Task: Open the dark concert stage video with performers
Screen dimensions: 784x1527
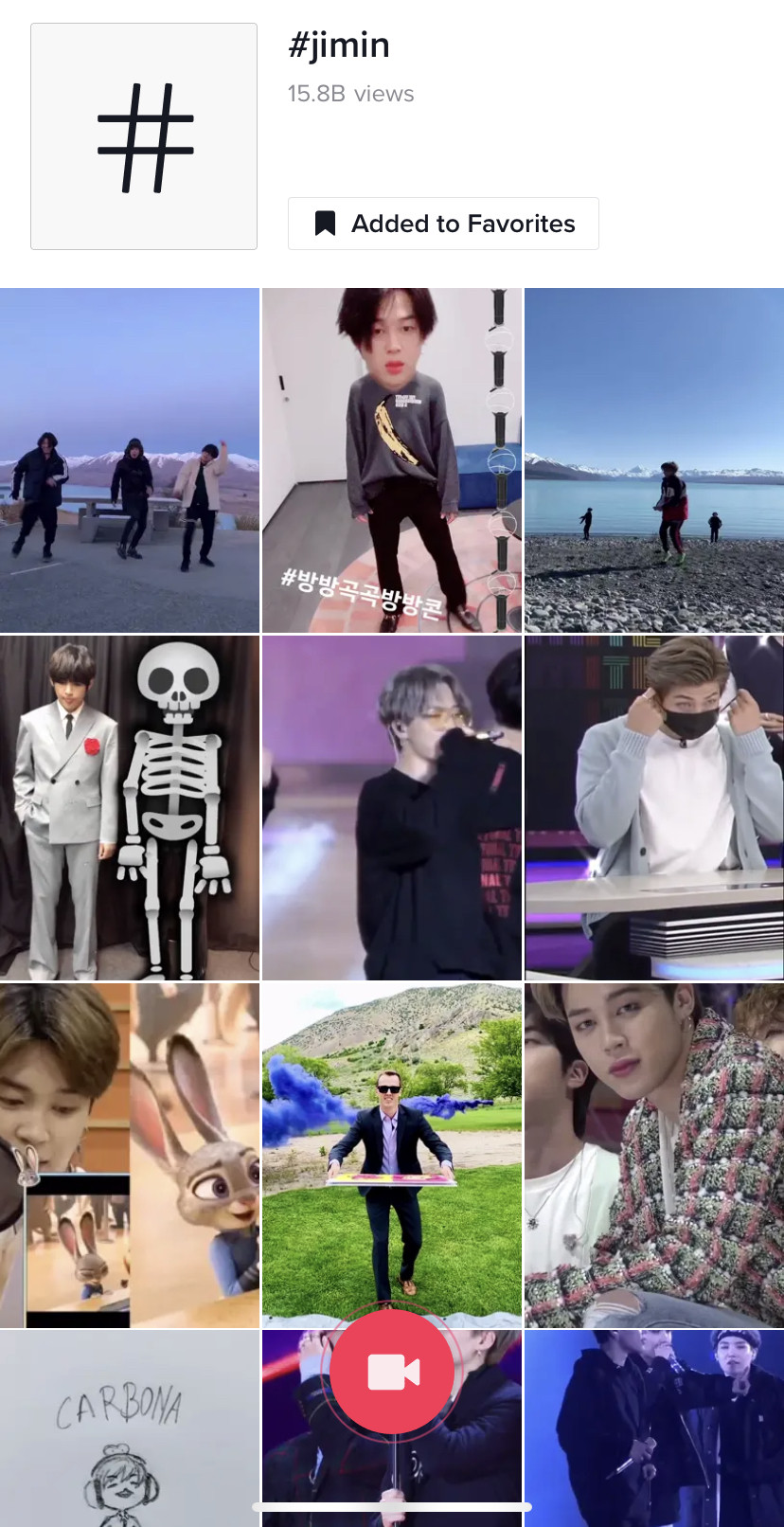Action: coord(654,1428)
